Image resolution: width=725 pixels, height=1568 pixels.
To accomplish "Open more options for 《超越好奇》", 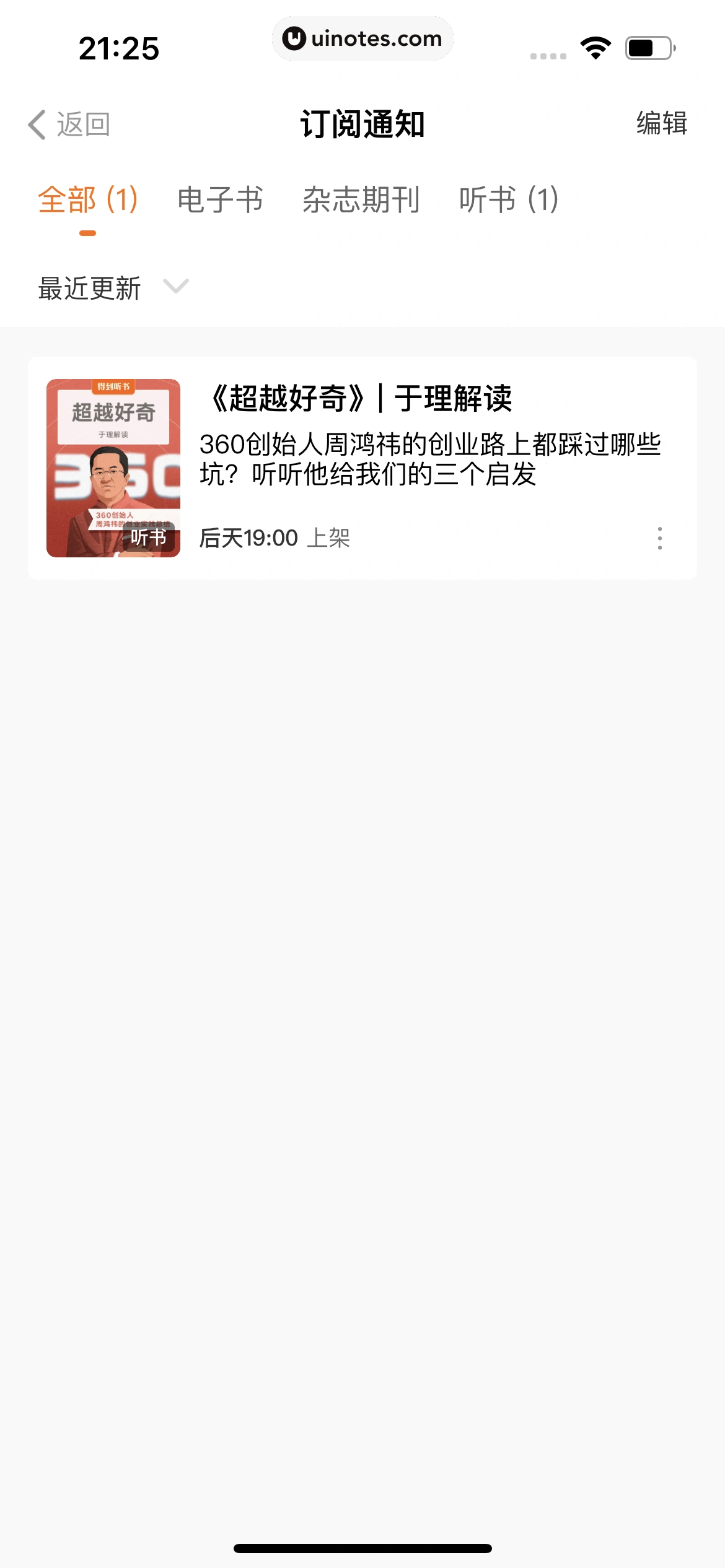I will (x=659, y=538).
